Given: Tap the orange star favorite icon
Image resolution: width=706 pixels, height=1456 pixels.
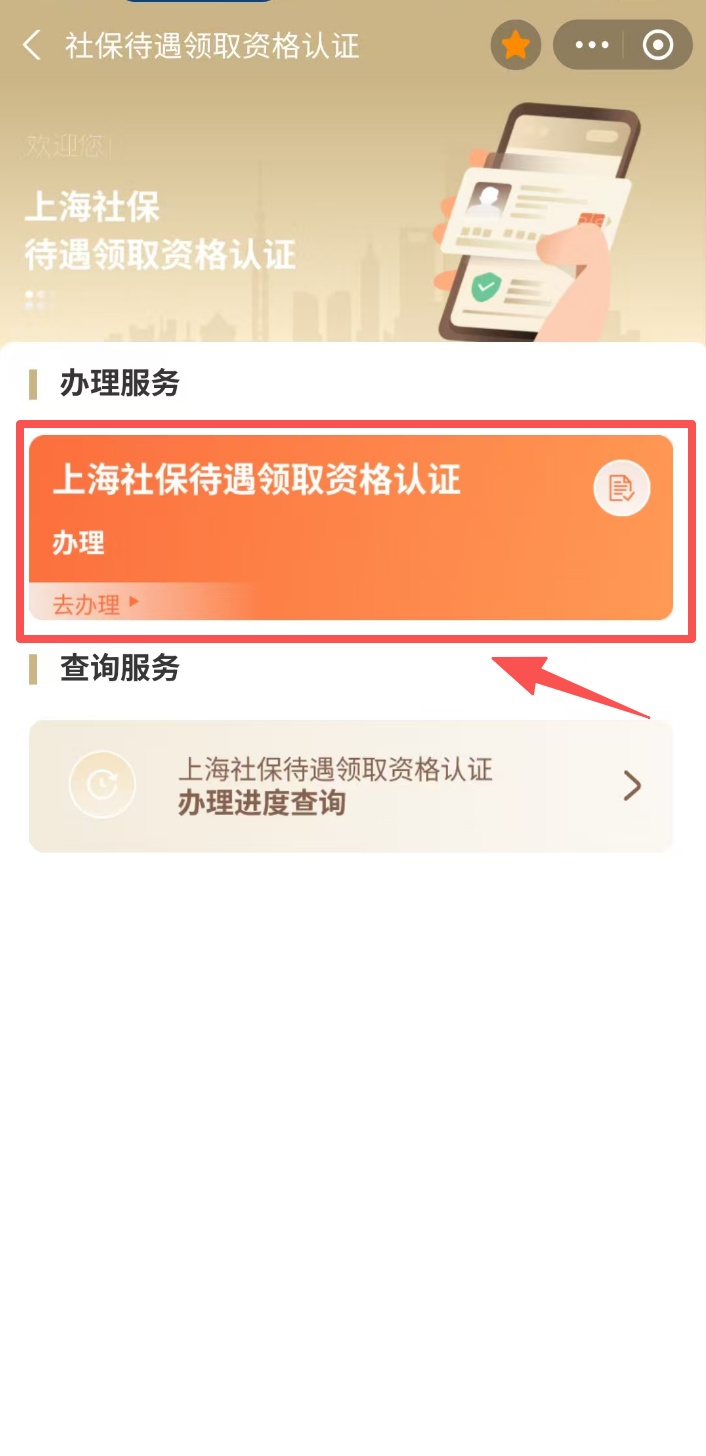Looking at the screenshot, I should (x=515, y=45).
